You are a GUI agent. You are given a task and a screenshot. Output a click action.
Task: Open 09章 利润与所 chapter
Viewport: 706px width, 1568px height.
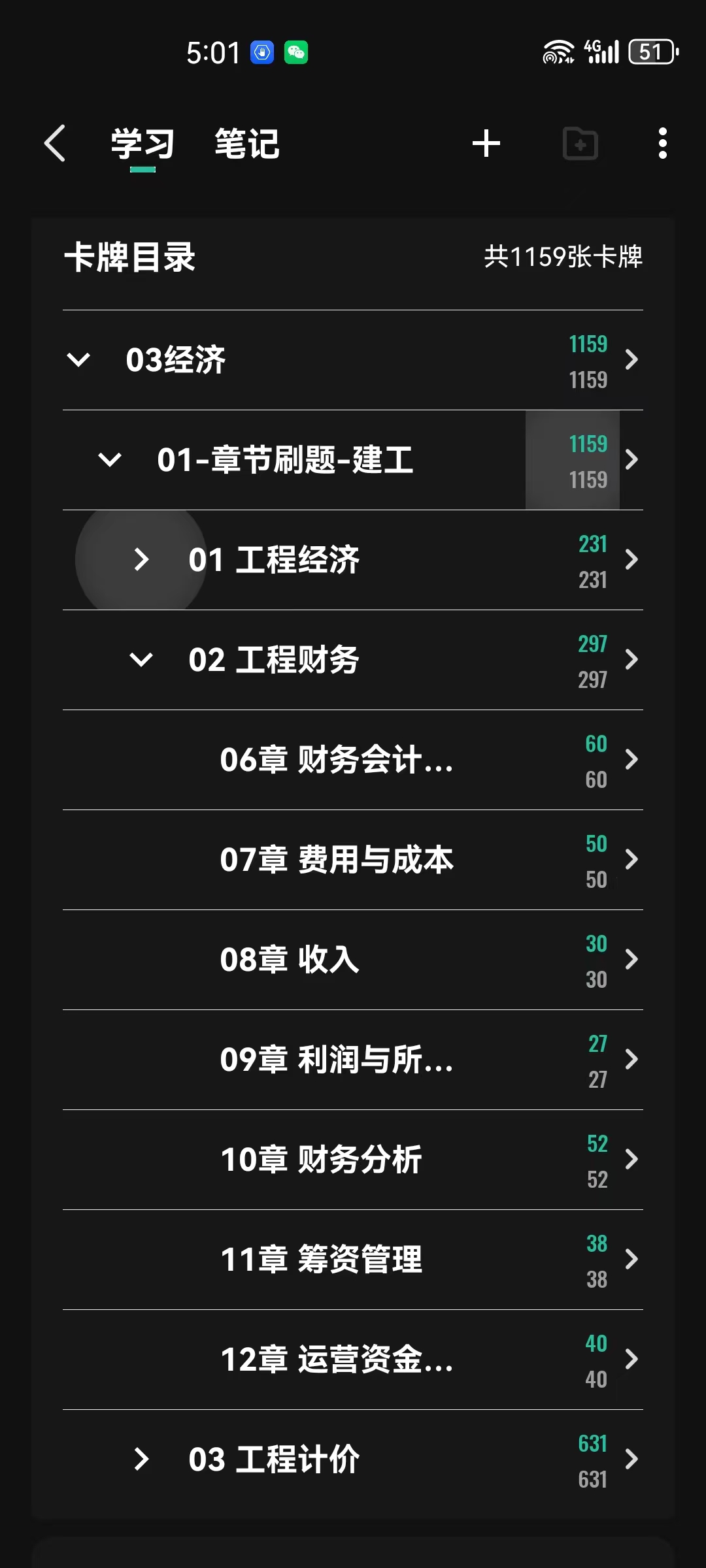point(336,1060)
